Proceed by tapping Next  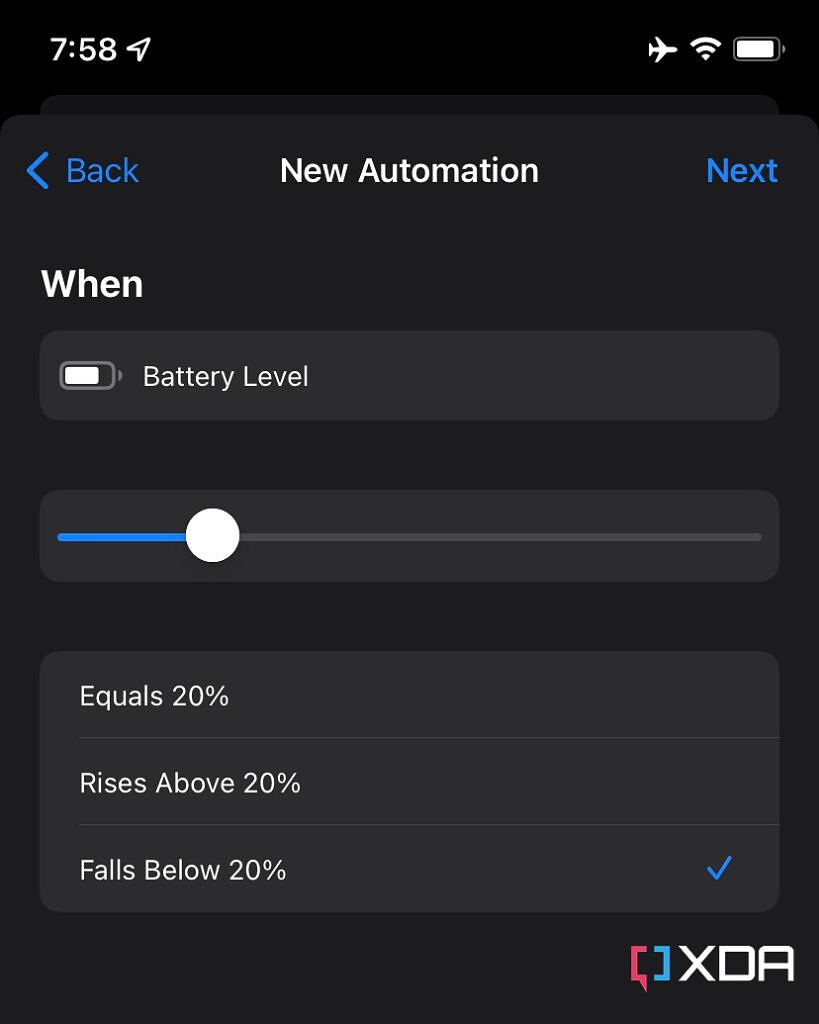(742, 171)
